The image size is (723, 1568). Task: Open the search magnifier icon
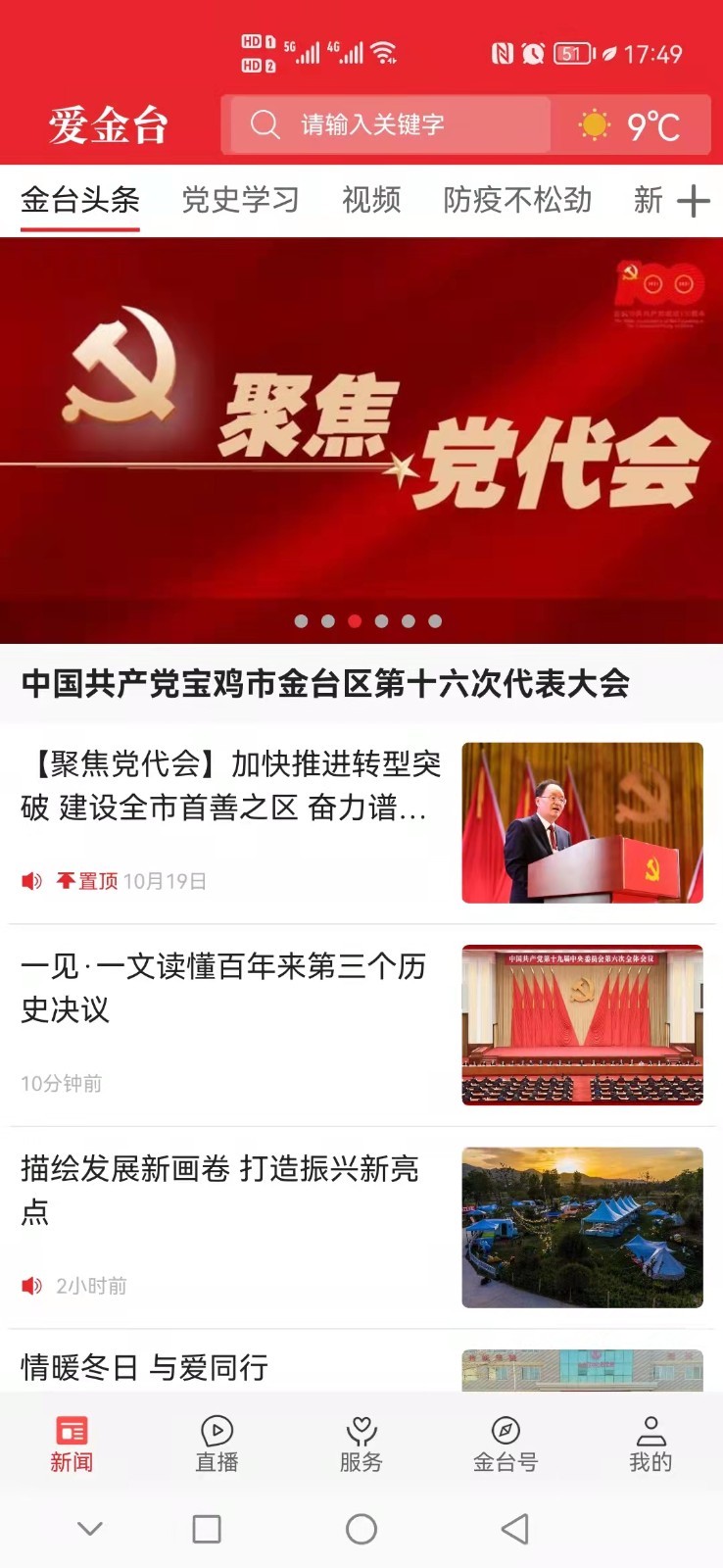click(x=263, y=122)
